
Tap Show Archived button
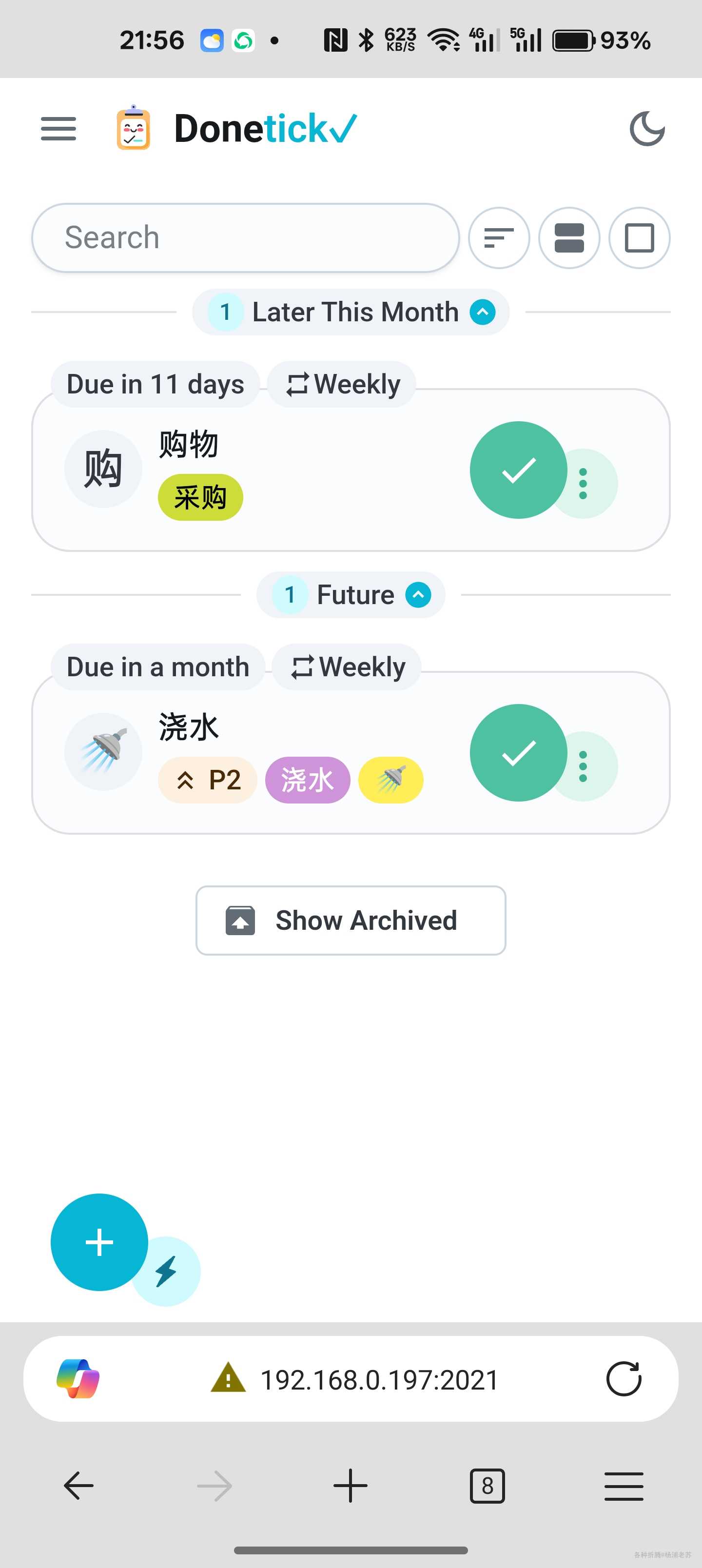pos(351,921)
